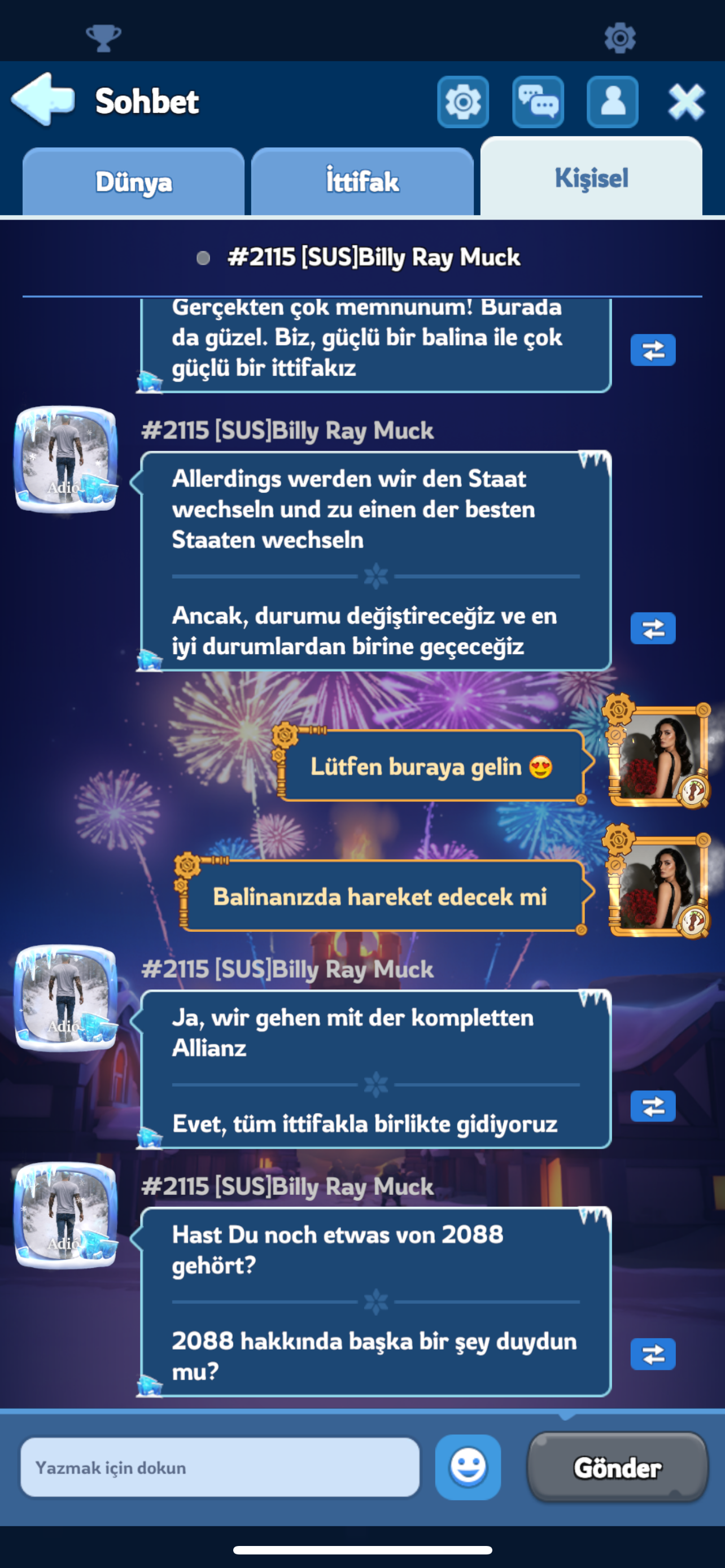Open the emoji picker smiley
This screenshot has height=1568, width=725.
468,1467
